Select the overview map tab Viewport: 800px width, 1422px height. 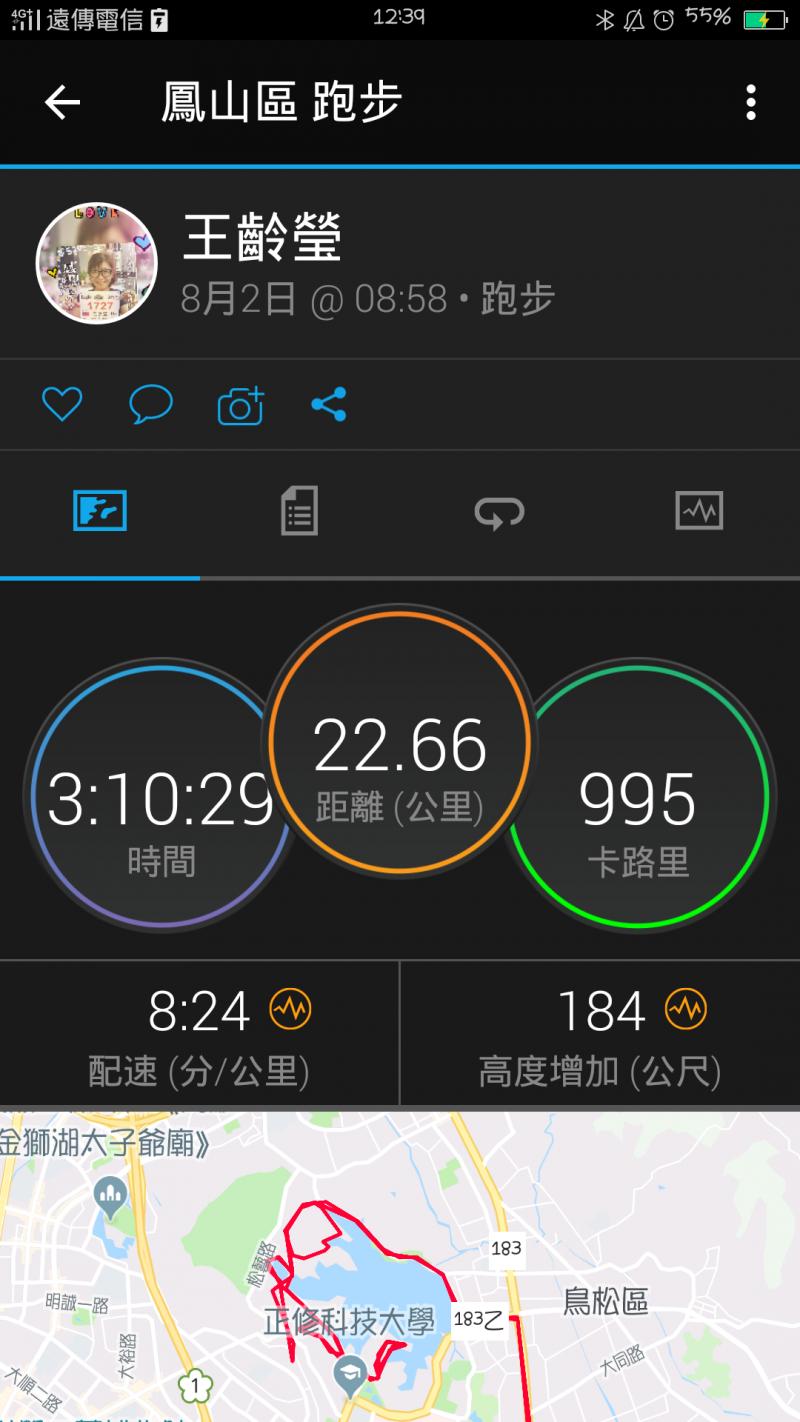pos(100,511)
